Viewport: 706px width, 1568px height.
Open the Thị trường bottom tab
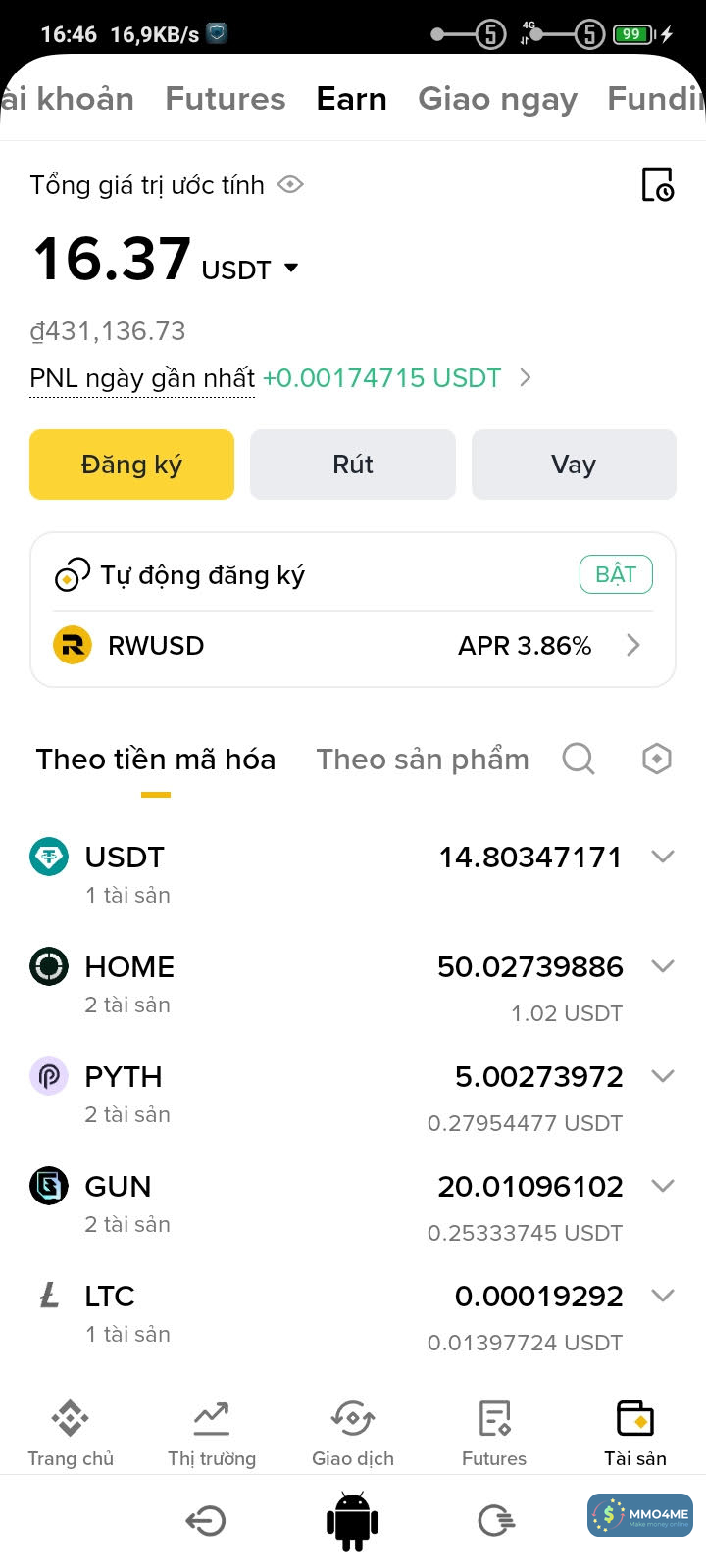click(x=212, y=1433)
